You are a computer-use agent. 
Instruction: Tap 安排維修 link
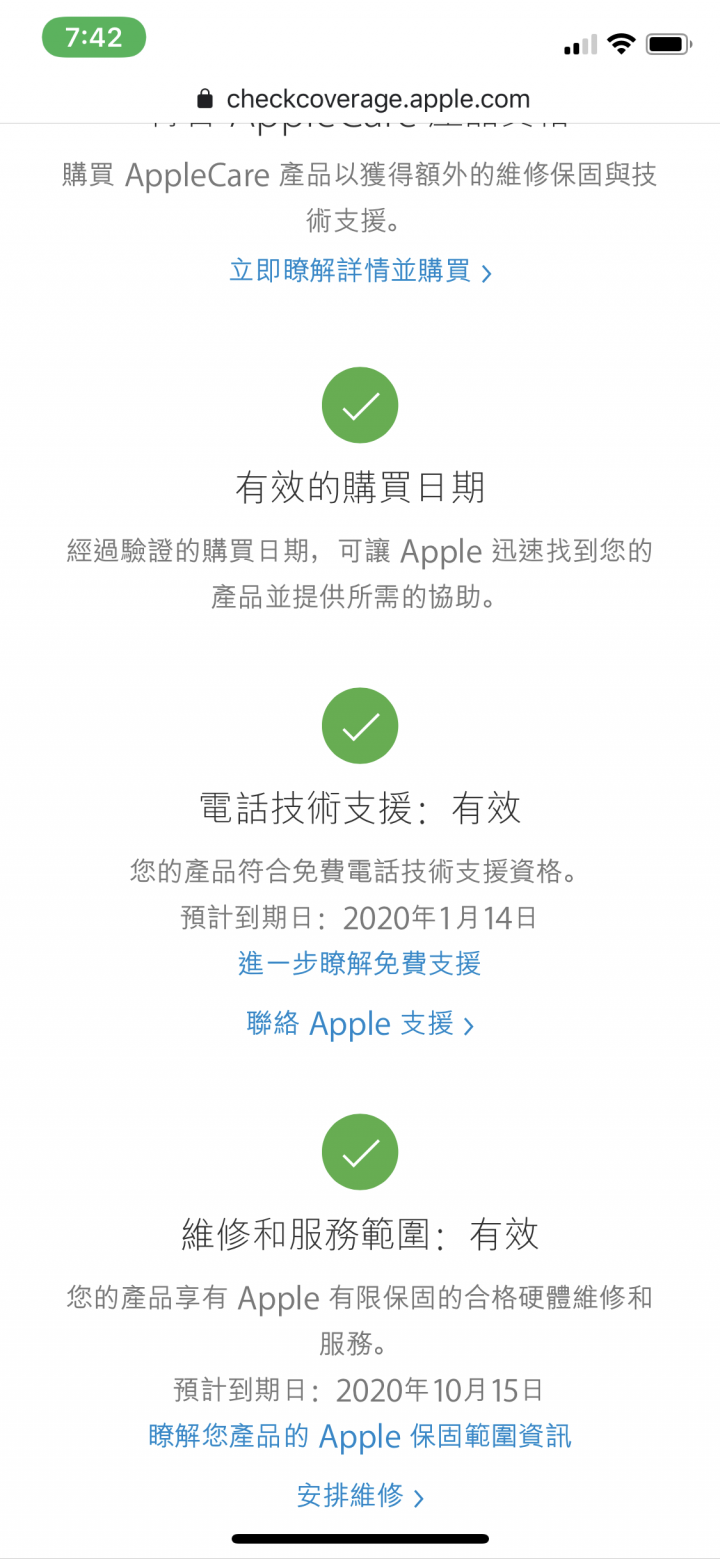tap(360, 1496)
